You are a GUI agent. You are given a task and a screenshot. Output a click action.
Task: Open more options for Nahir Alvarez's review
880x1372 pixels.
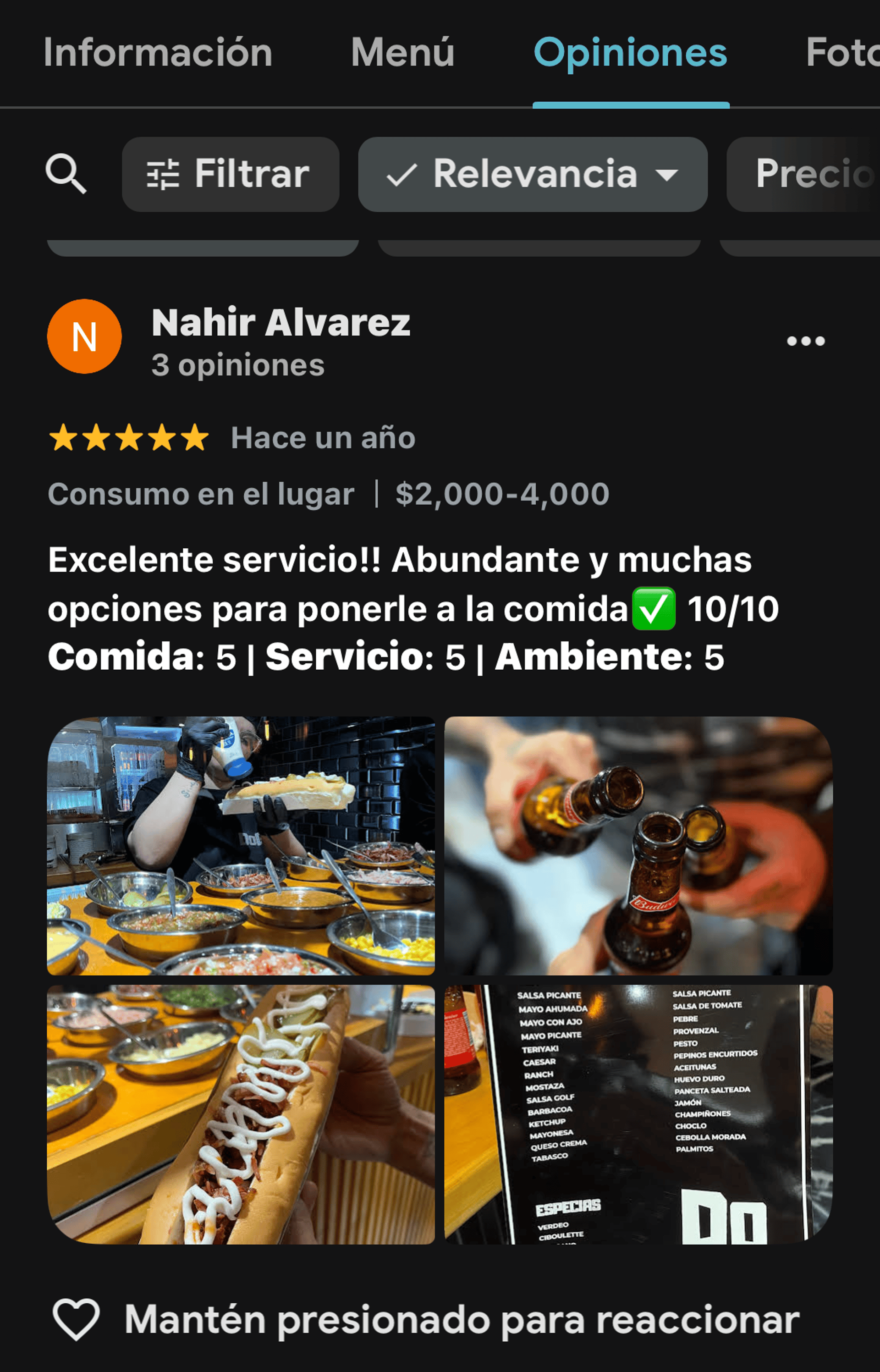coord(805,341)
